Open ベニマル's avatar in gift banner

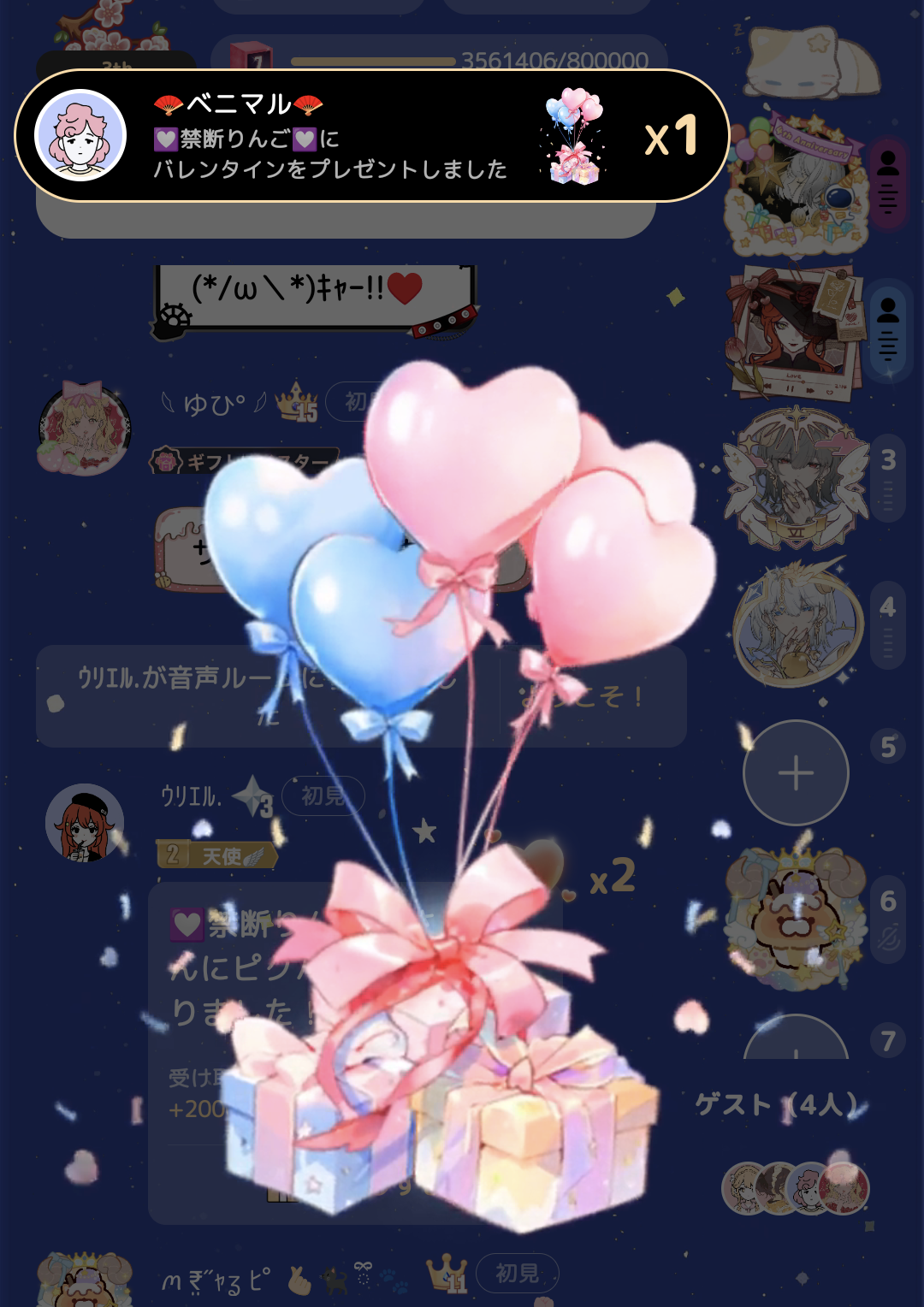pyautogui.click(x=80, y=135)
